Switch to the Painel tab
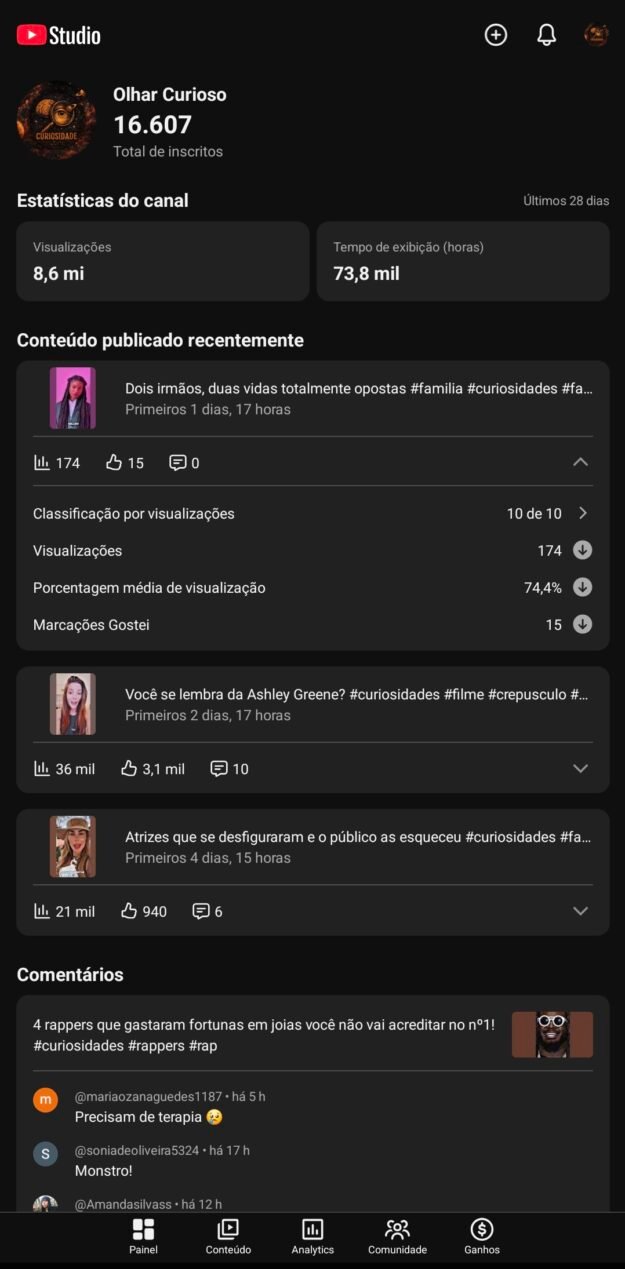Viewport: 625px width, 1269px height. [x=143, y=1236]
